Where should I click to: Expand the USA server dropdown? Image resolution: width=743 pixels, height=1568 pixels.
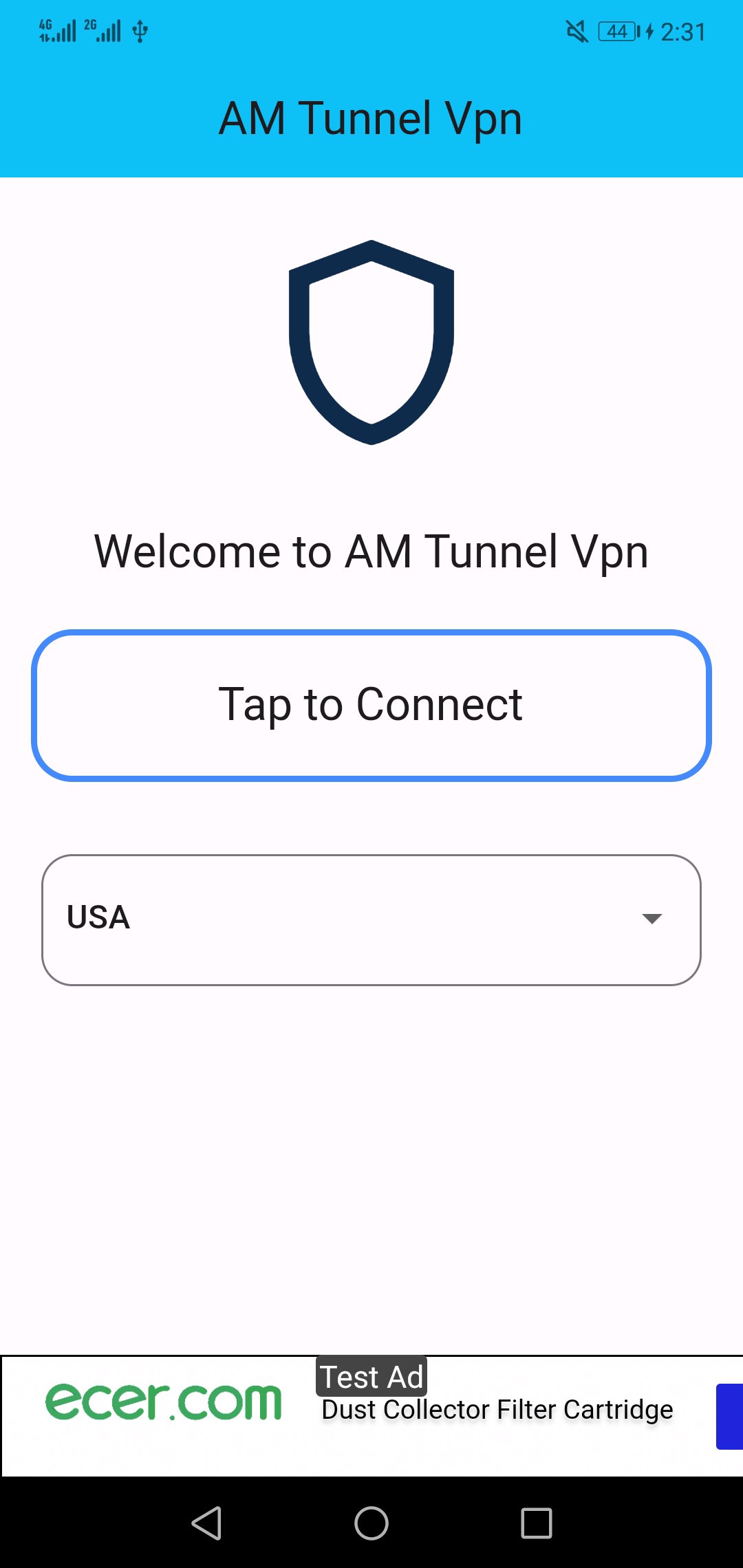(371, 919)
